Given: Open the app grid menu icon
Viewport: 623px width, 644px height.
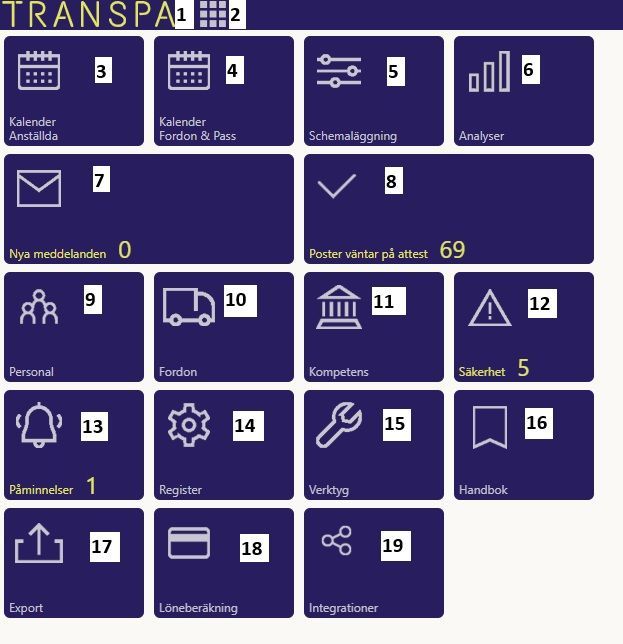Looking at the screenshot, I should pyautogui.click(x=212, y=14).
